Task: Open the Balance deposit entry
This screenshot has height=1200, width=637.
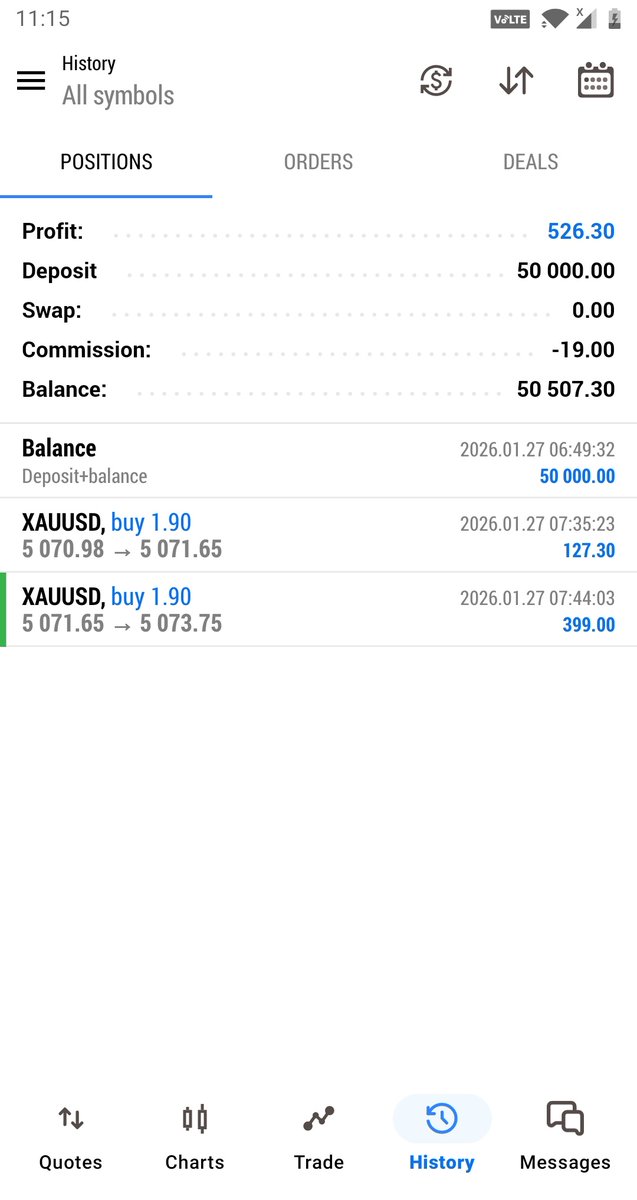Action: [x=318, y=461]
